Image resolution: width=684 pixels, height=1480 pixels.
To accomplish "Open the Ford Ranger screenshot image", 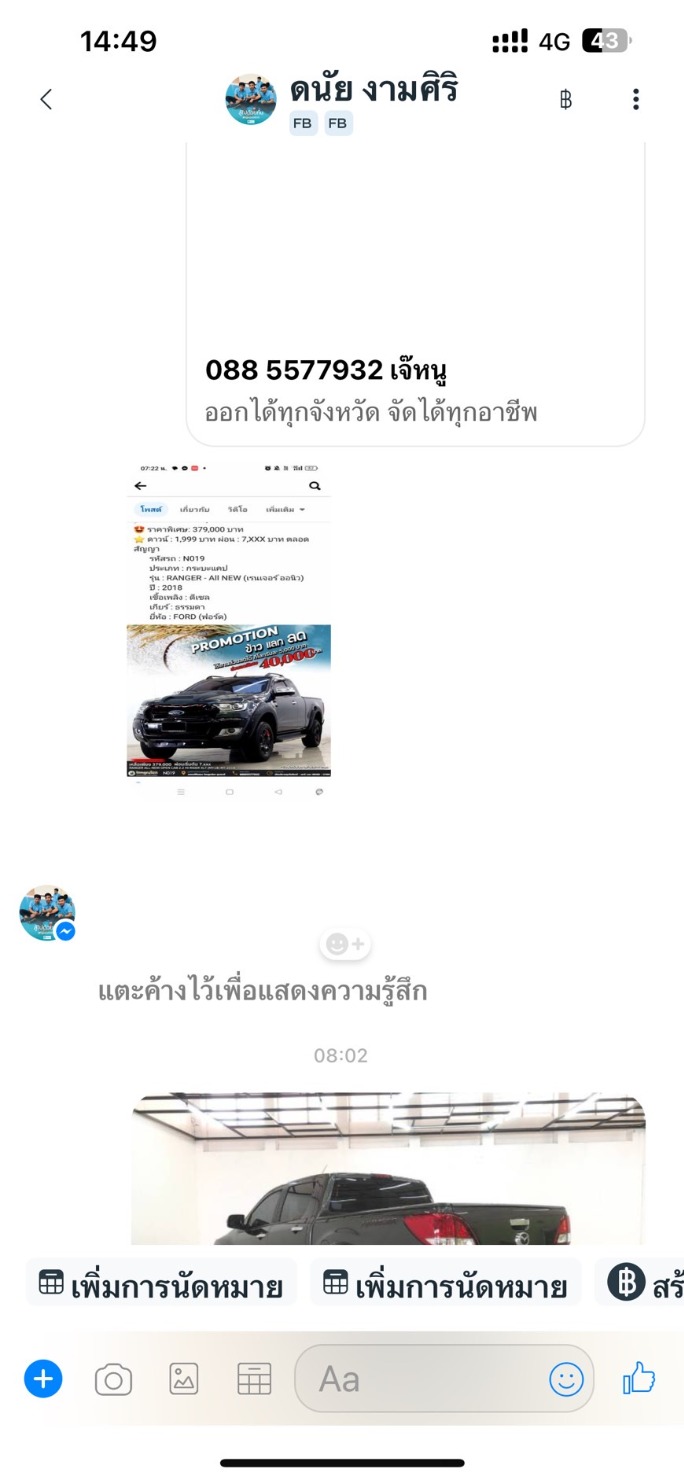I will tap(228, 630).
